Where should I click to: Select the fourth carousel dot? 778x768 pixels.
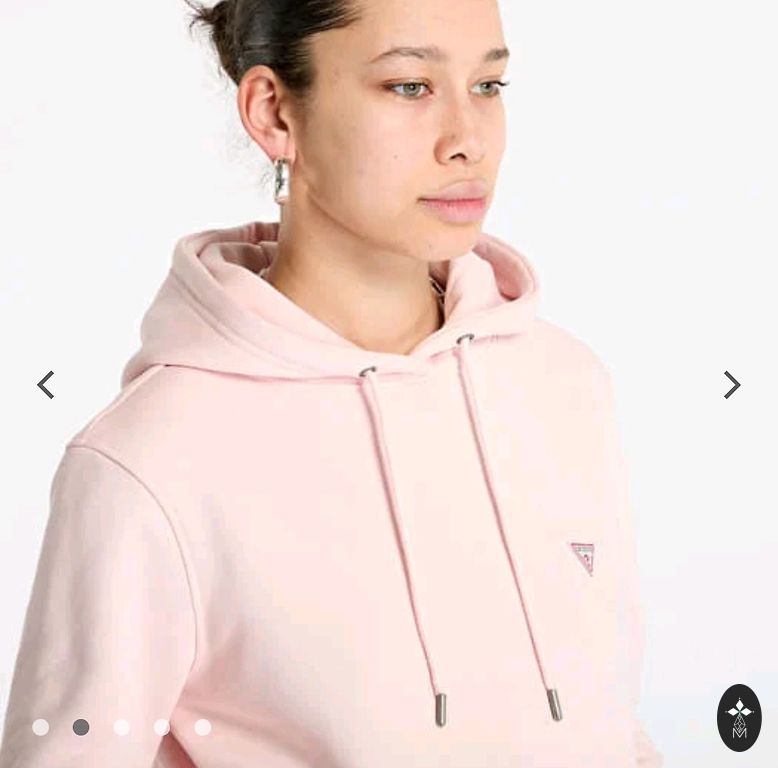click(x=162, y=727)
